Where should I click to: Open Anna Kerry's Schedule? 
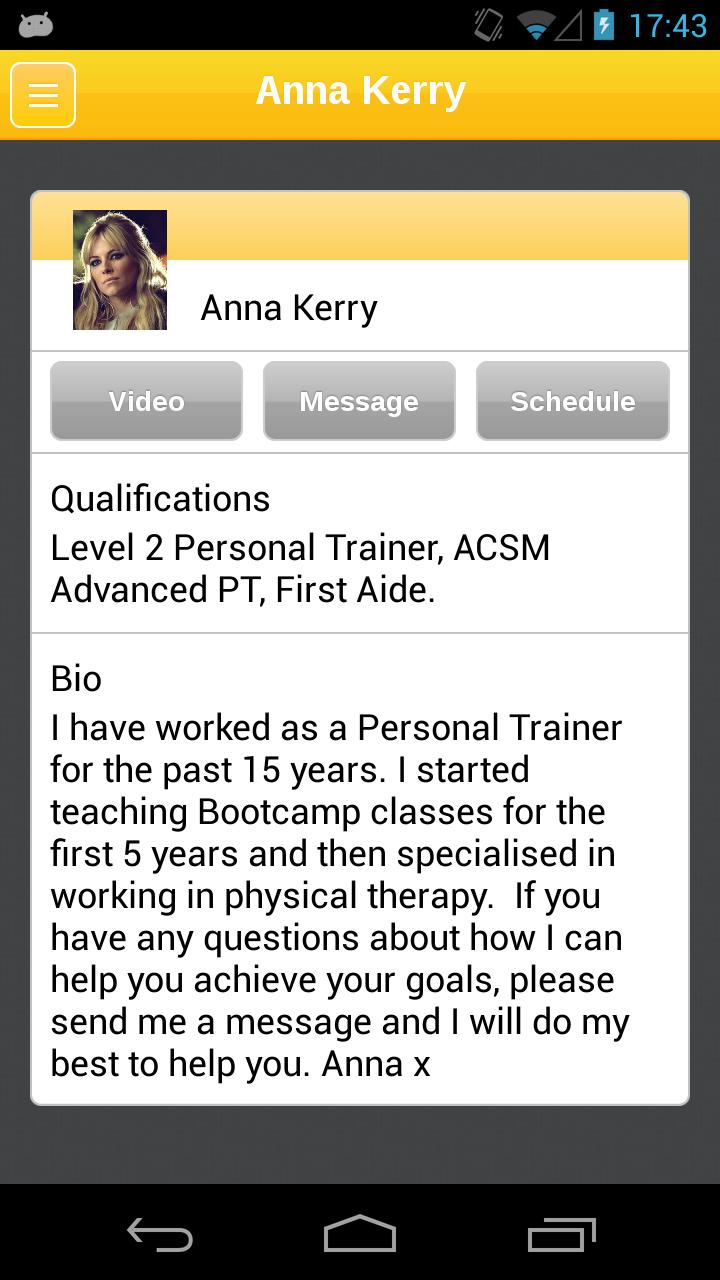pyautogui.click(x=572, y=400)
